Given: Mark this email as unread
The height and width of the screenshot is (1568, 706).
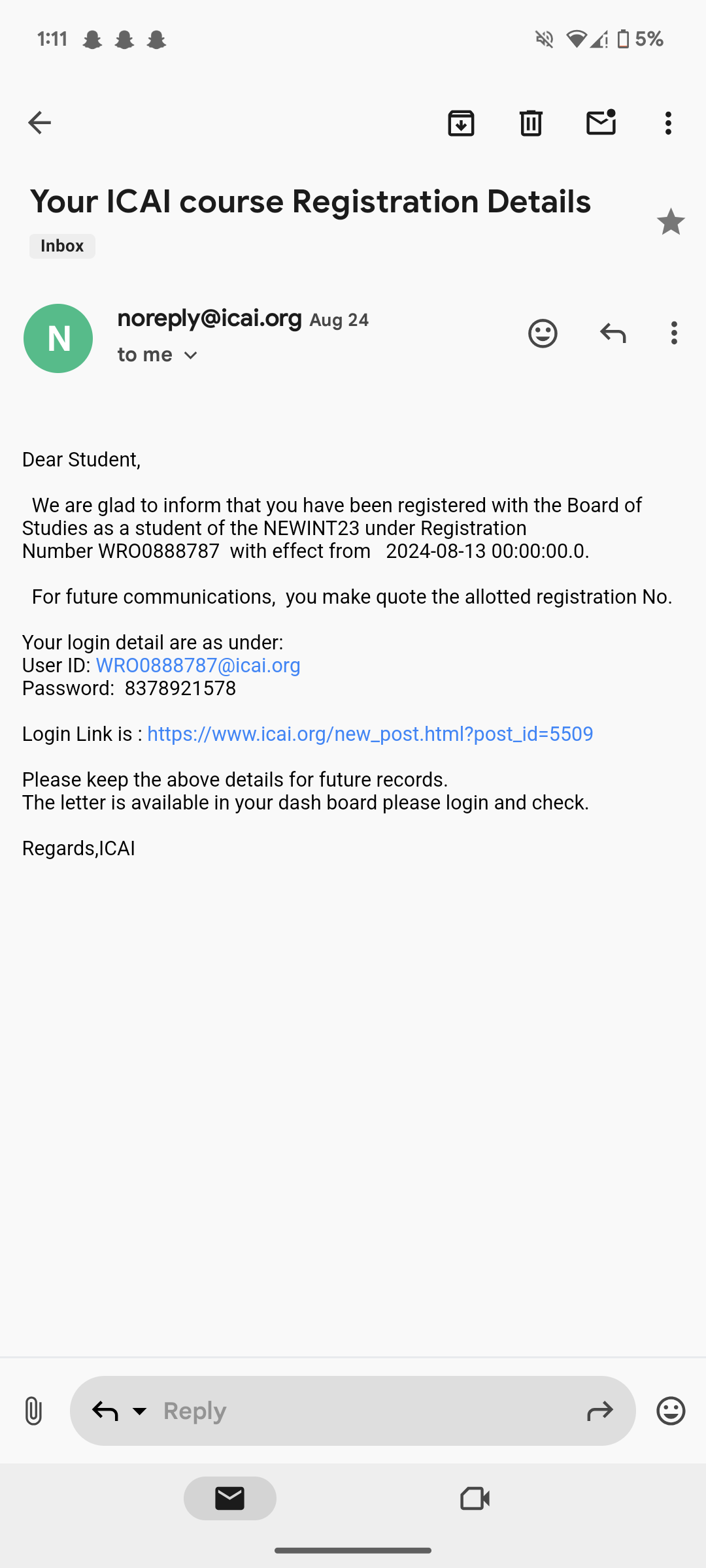Looking at the screenshot, I should click(x=601, y=123).
